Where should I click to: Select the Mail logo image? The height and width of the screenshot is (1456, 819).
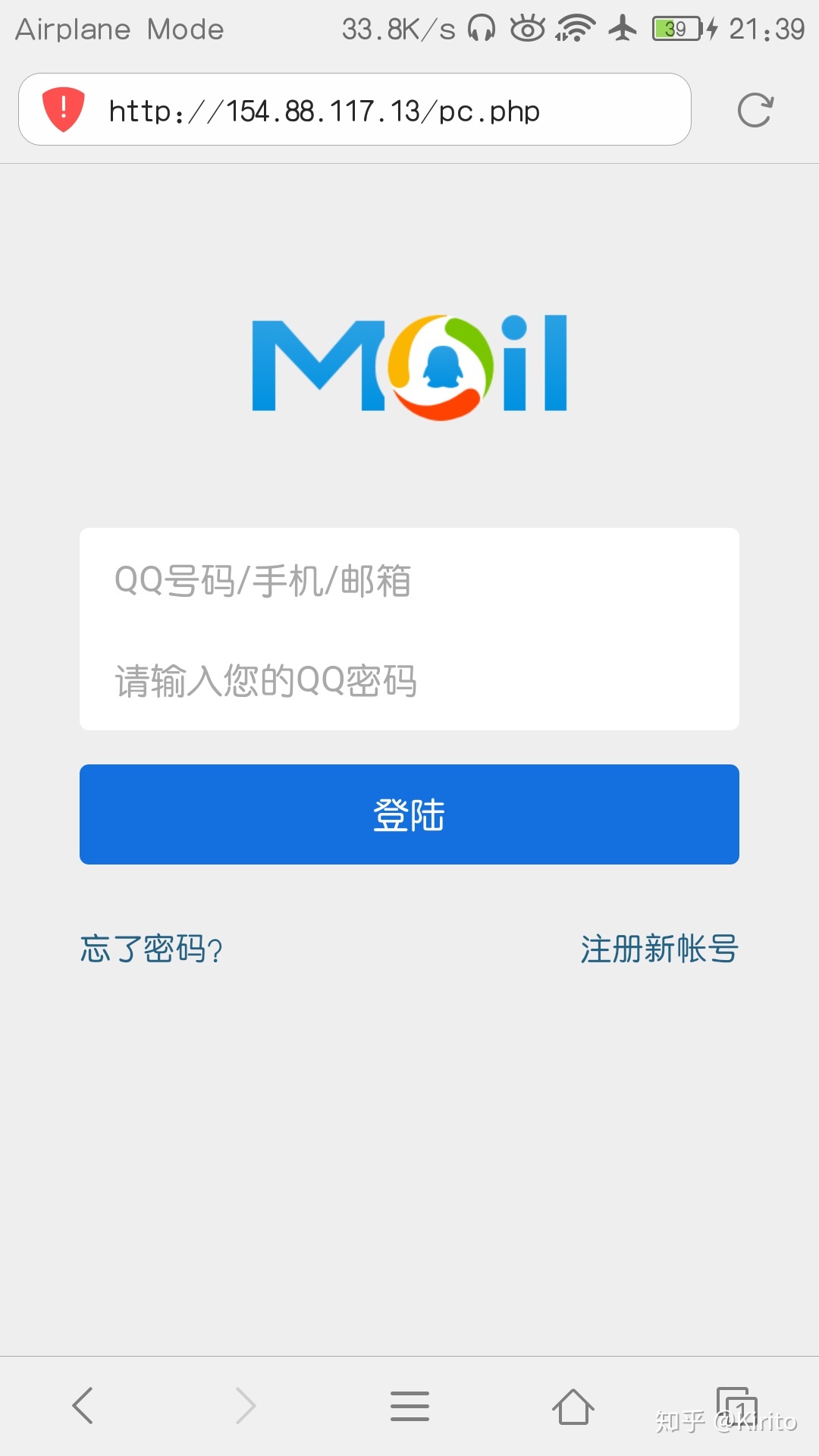click(x=409, y=364)
